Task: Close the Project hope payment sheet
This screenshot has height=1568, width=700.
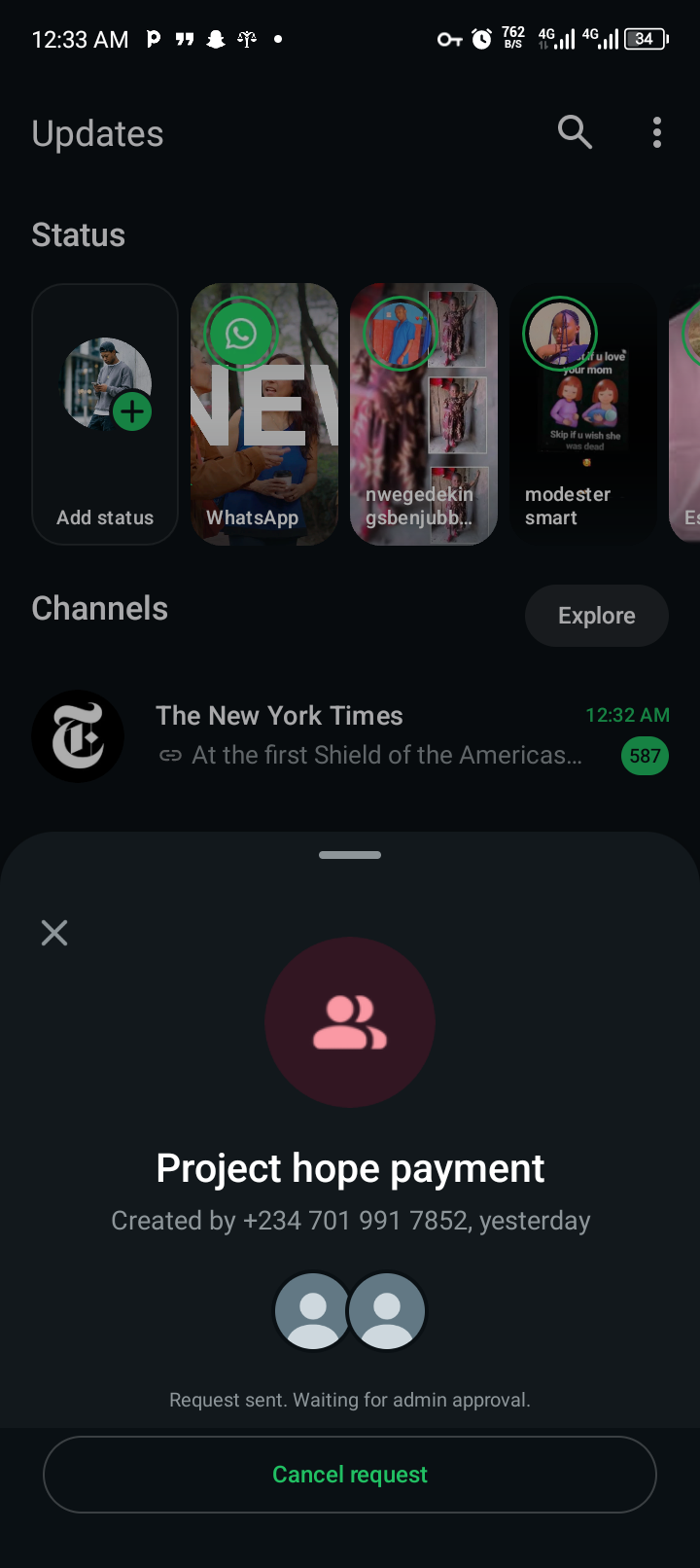Action: 54,933
